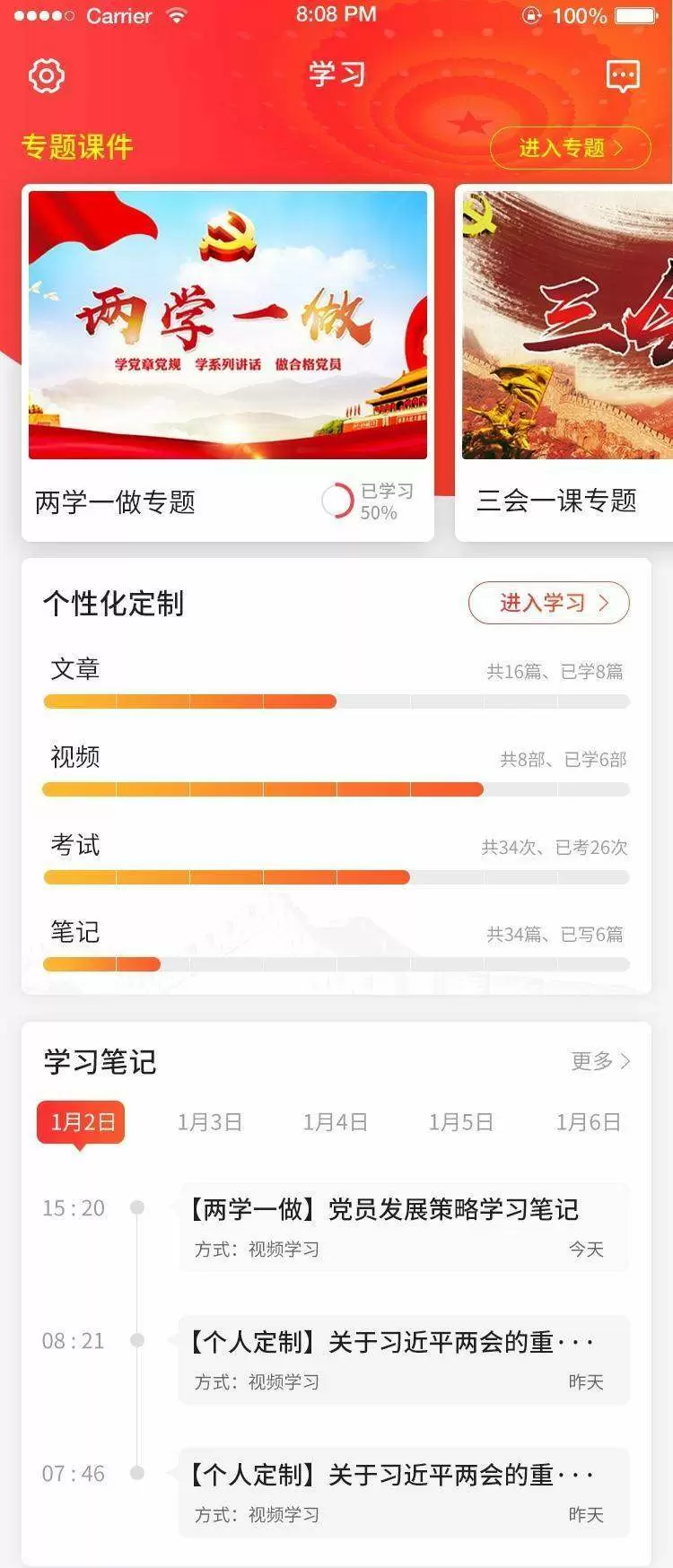Open the 三会一课专题 course card
This screenshot has height=1568, width=673.
click(565, 362)
